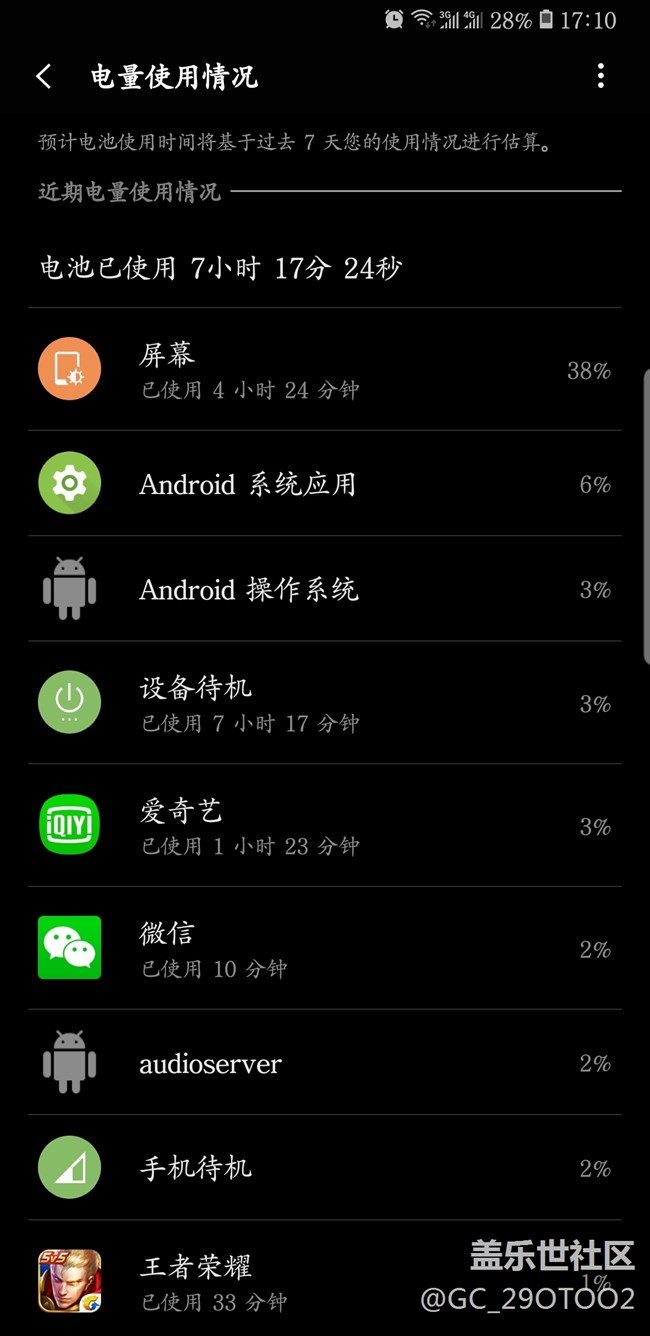
Task: Open 屏幕 battery usage details
Action: click(325, 369)
